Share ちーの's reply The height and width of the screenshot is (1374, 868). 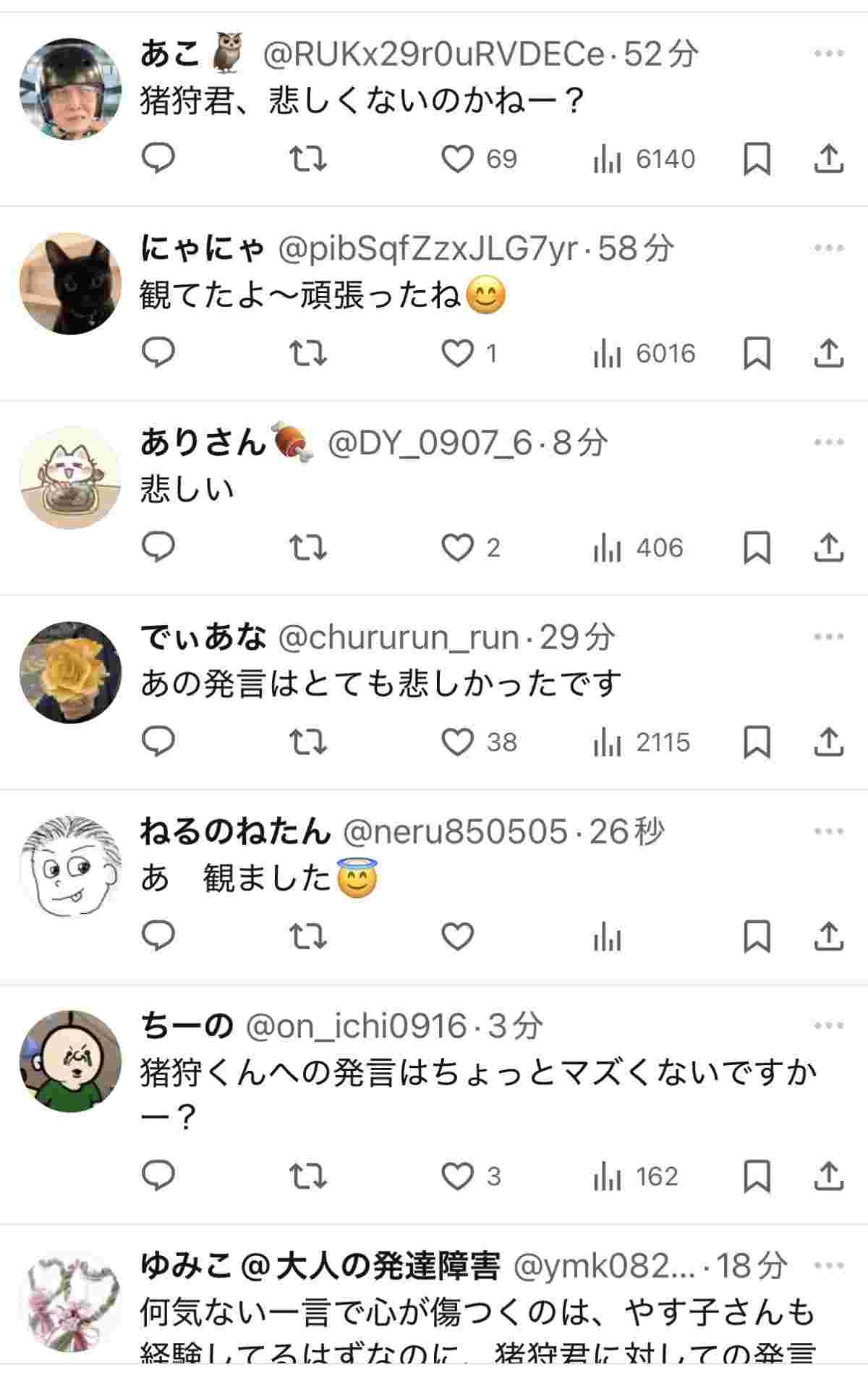829,1176
